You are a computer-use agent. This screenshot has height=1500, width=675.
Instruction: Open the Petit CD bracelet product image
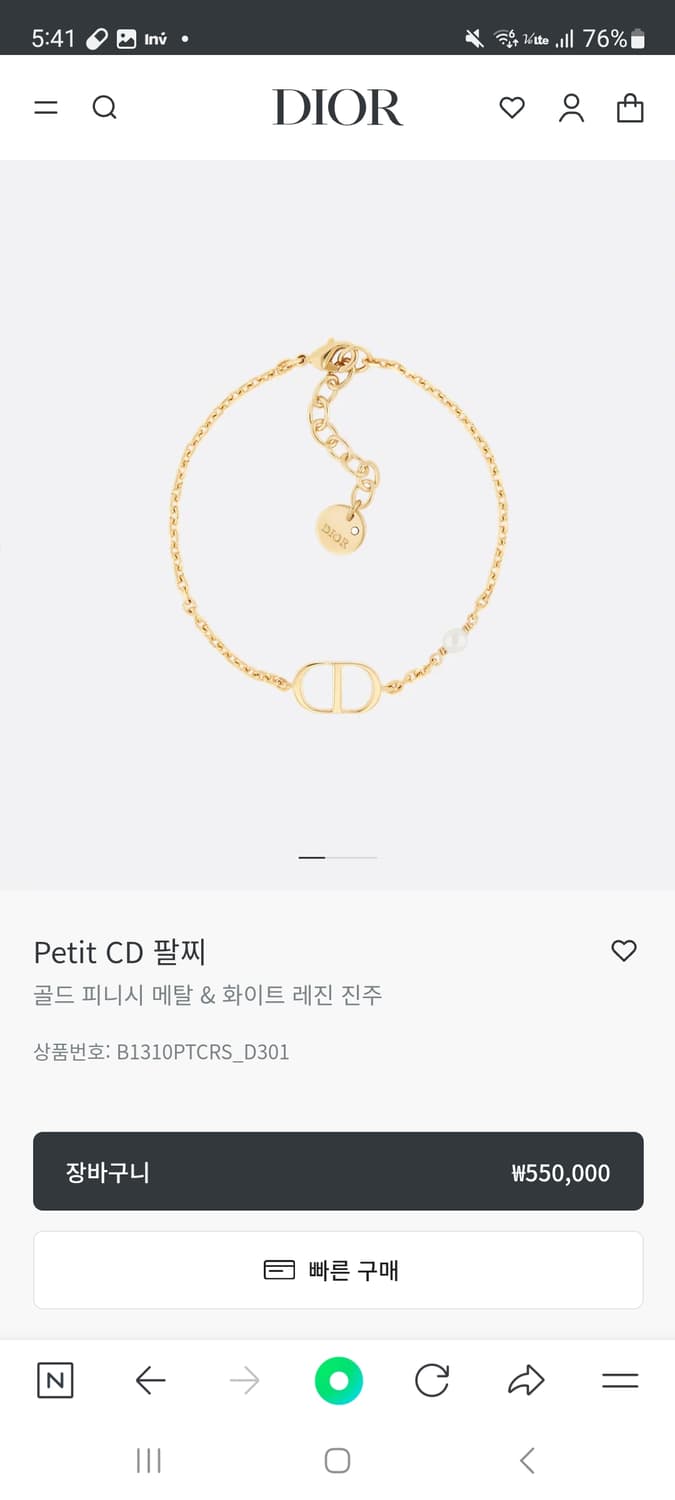tap(338, 526)
